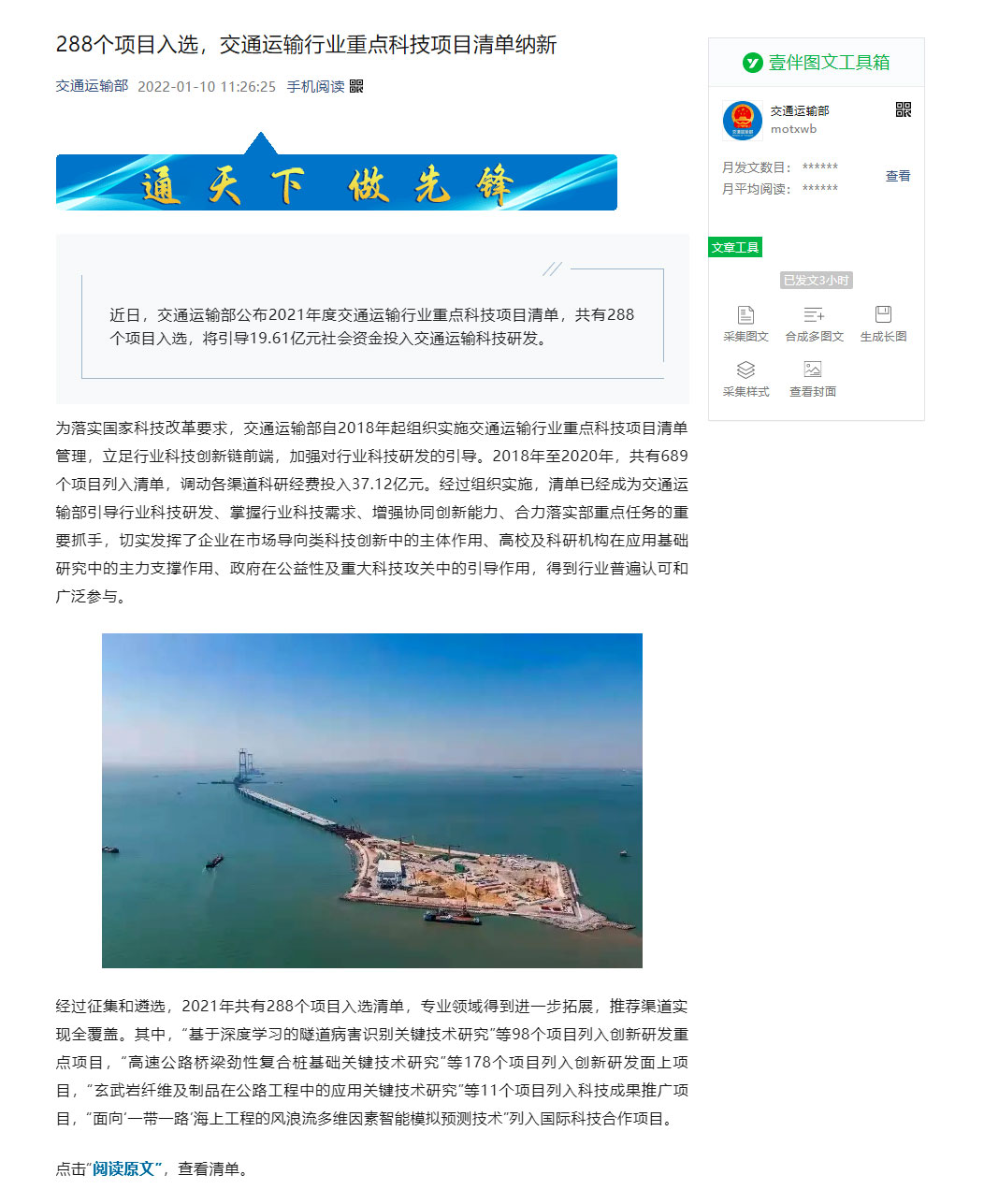The height and width of the screenshot is (1204, 984).
Task: View the article cover via 查看封面
Action: (x=812, y=379)
